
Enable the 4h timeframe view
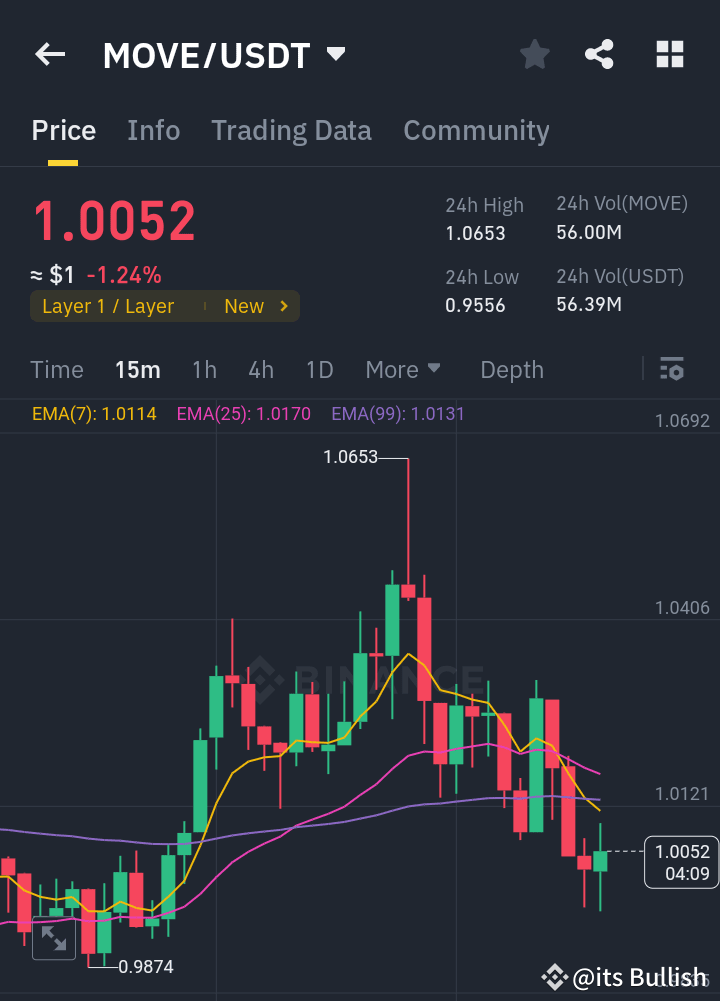pyautogui.click(x=261, y=369)
